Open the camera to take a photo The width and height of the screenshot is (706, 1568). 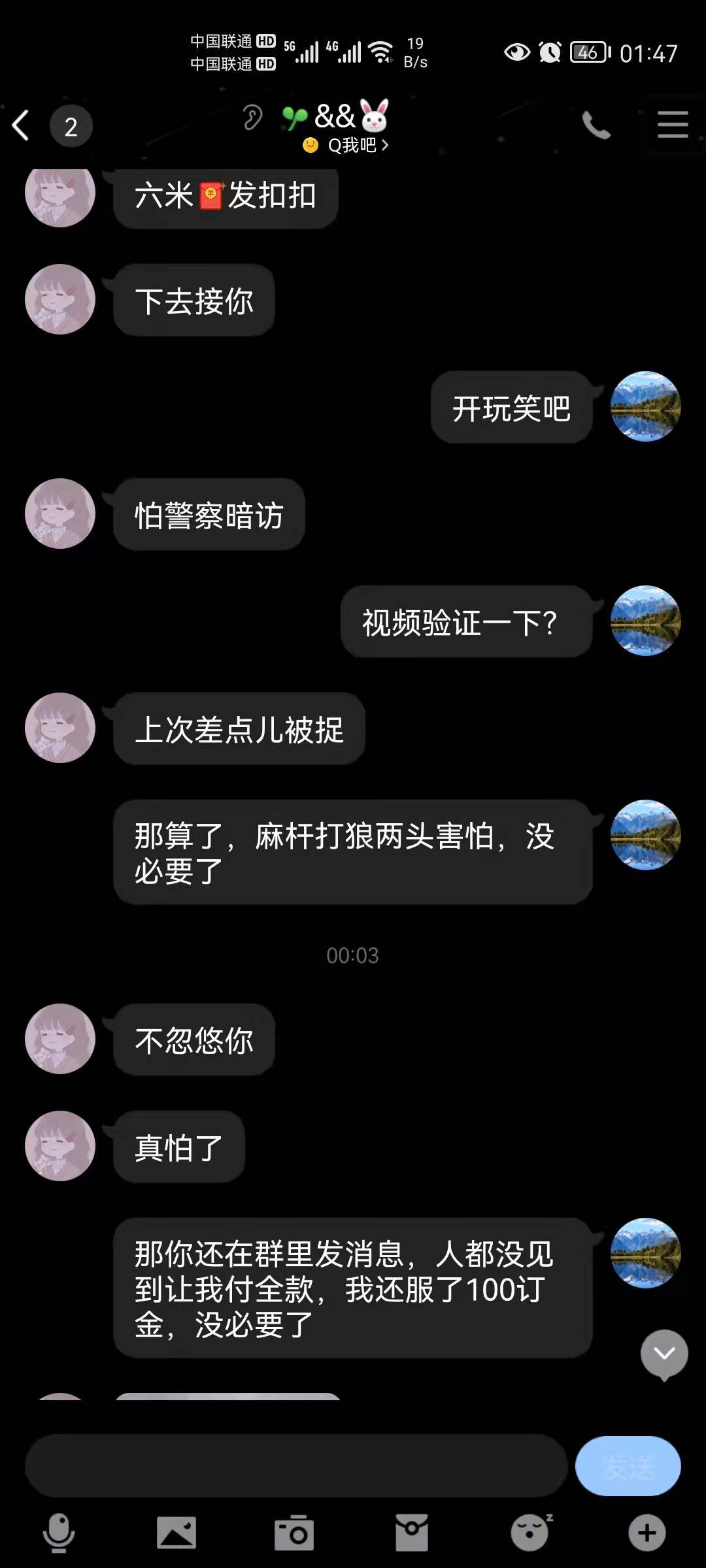(294, 1533)
